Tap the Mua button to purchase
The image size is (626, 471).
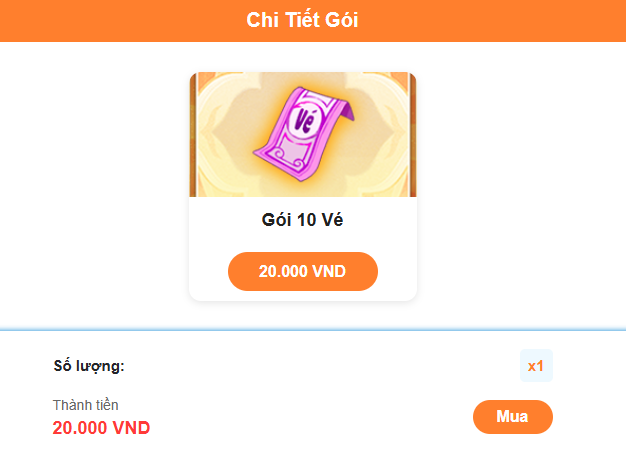pyautogui.click(x=512, y=417)
